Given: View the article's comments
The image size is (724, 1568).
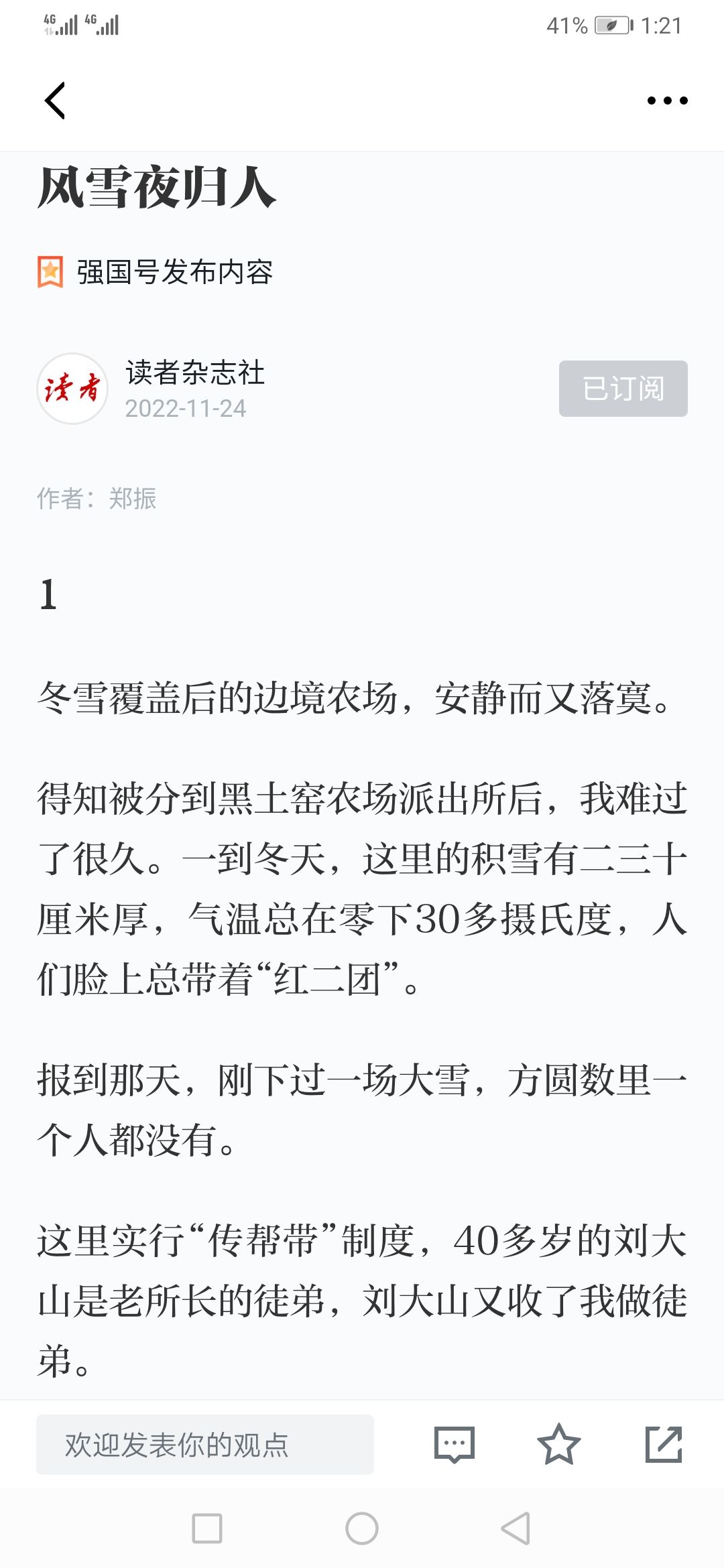Looking at the screenshot, I should [x=455, y=1445].
